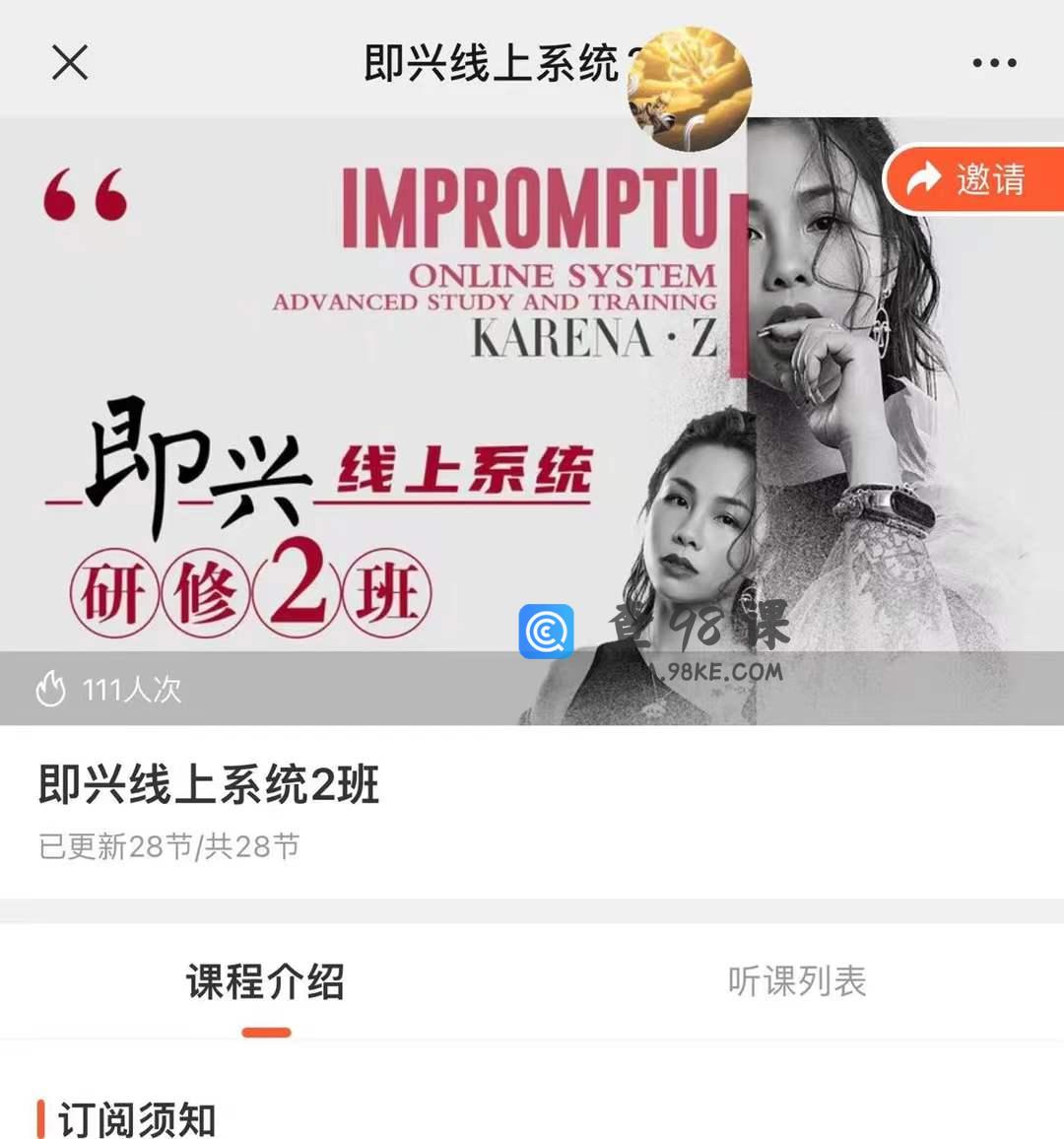Select the 课程介绍 tab

tap(265, 982)
